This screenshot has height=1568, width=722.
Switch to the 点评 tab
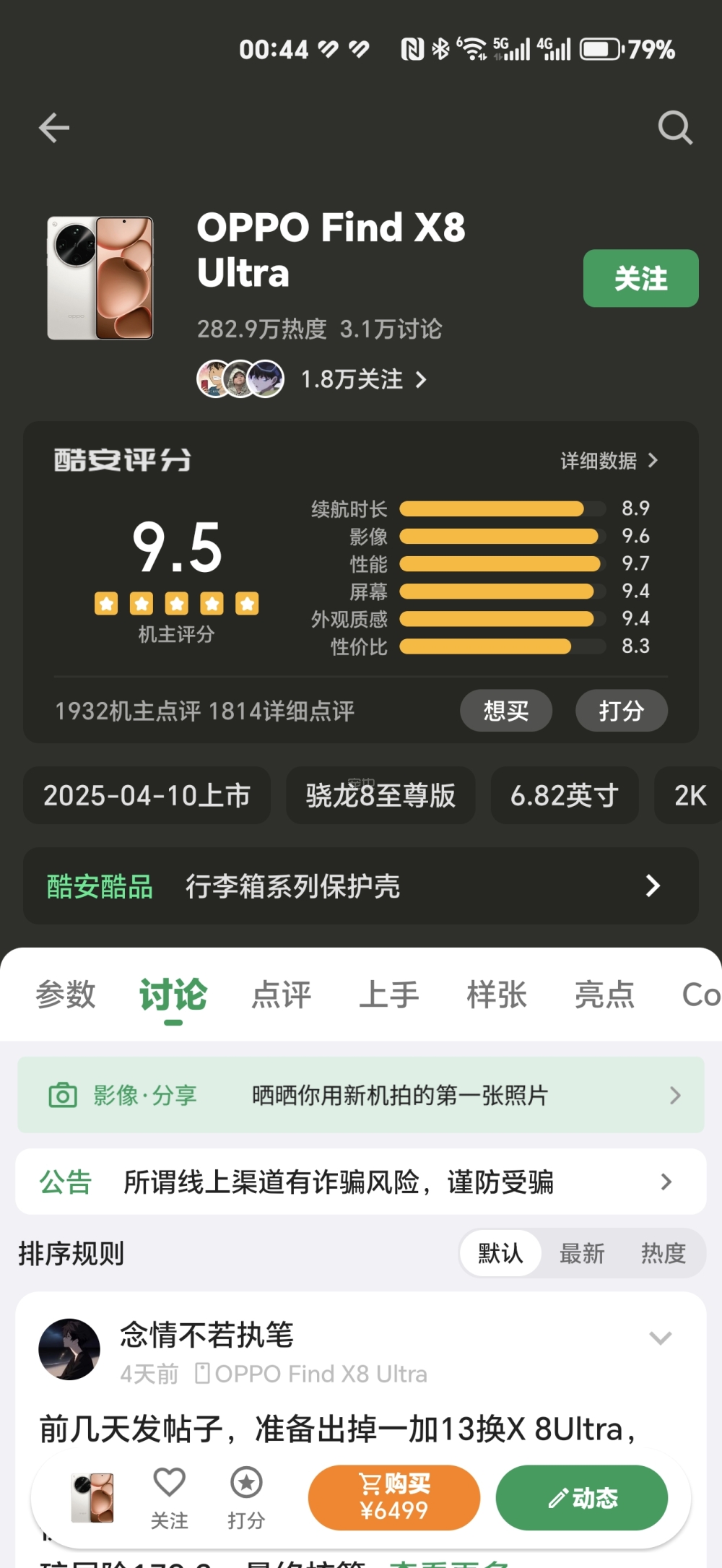pyautogui.click(x=282, y=995)
